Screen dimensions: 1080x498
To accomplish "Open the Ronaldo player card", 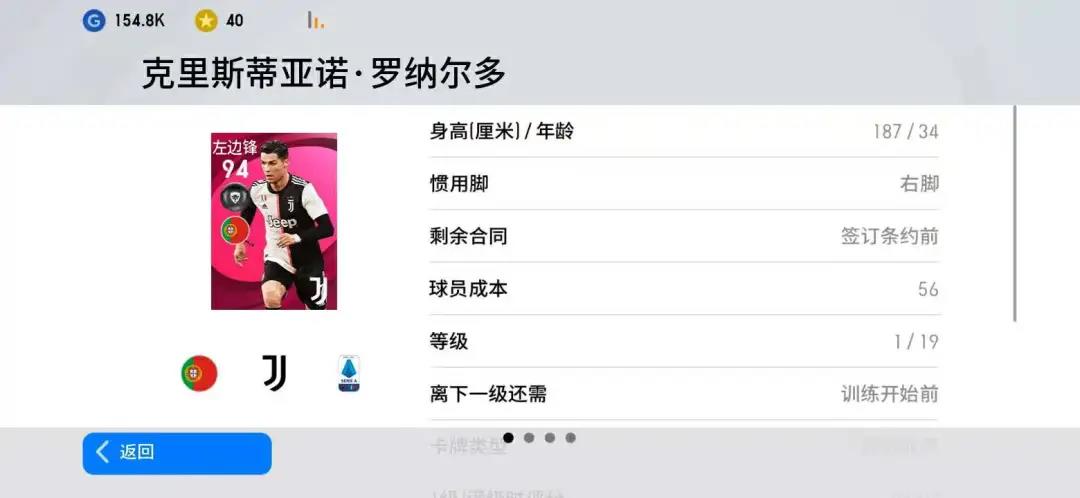I will coord(273,221).
